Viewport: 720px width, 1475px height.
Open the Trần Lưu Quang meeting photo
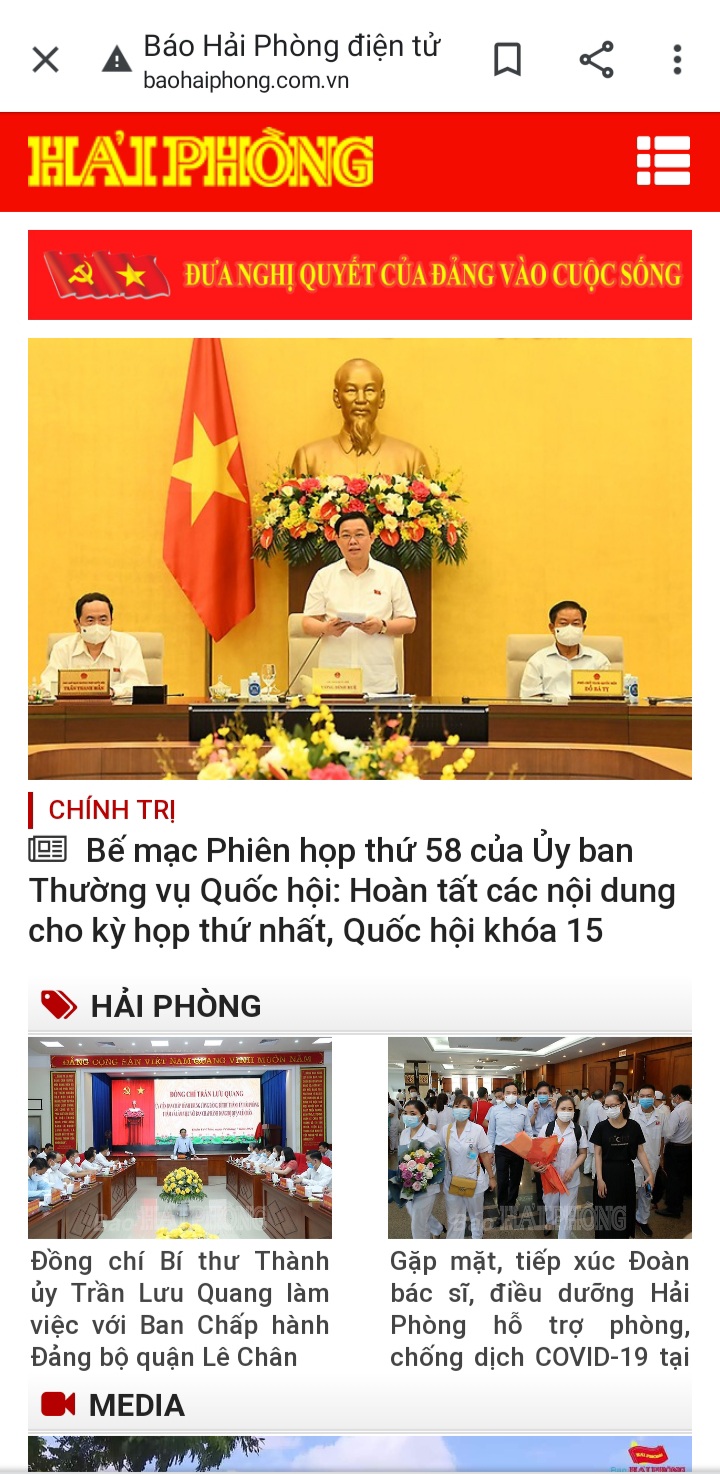point(180,1138)
